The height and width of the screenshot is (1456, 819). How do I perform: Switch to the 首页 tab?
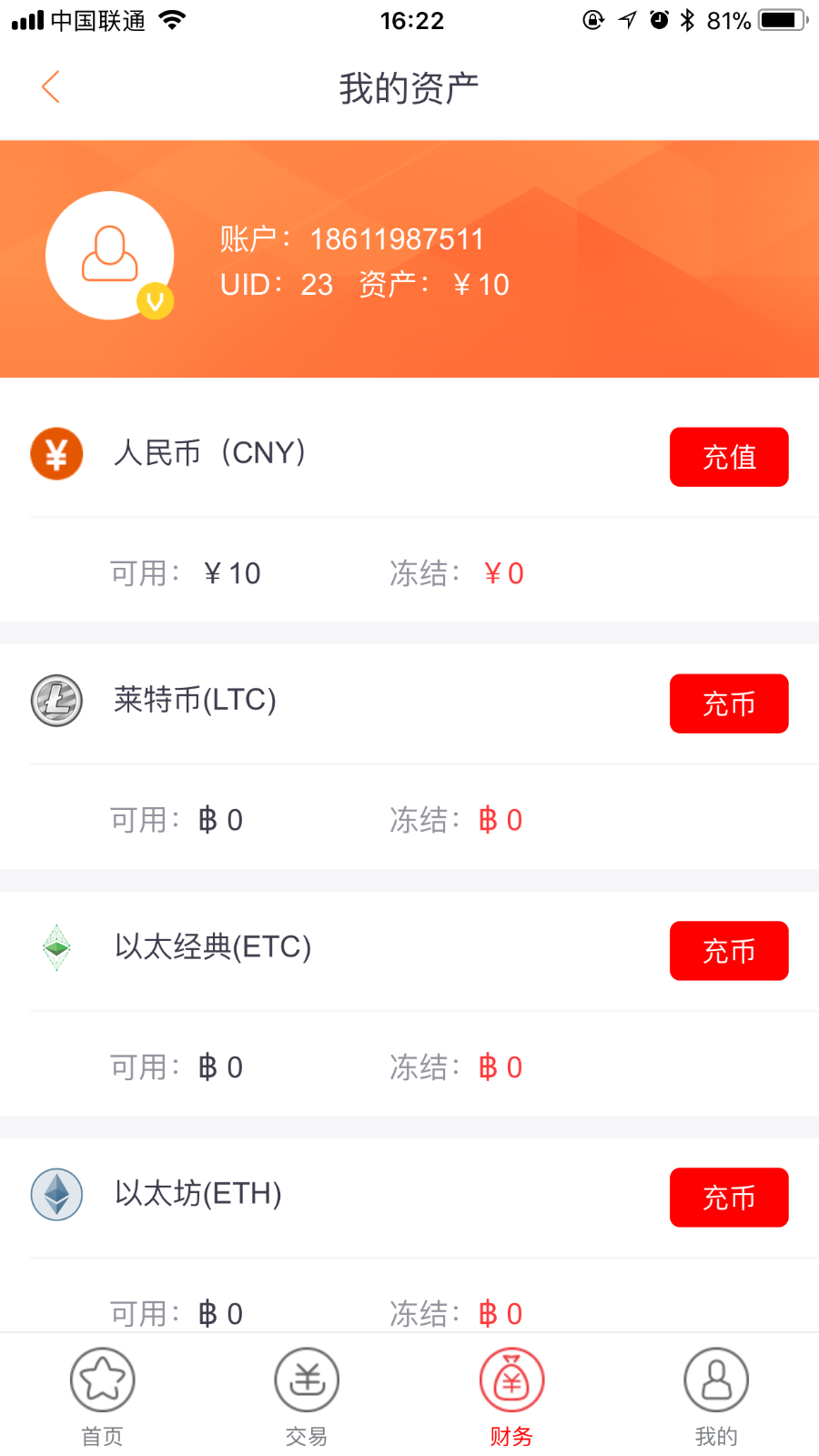pos(102,1397)
